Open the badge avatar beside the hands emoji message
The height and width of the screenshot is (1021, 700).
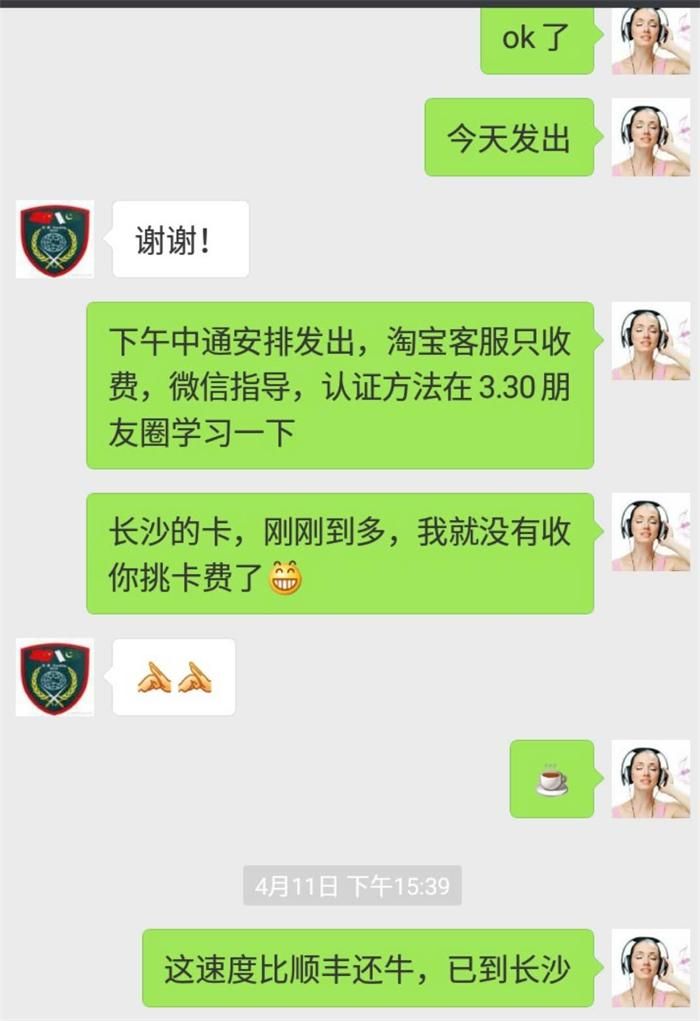(55, 677)
